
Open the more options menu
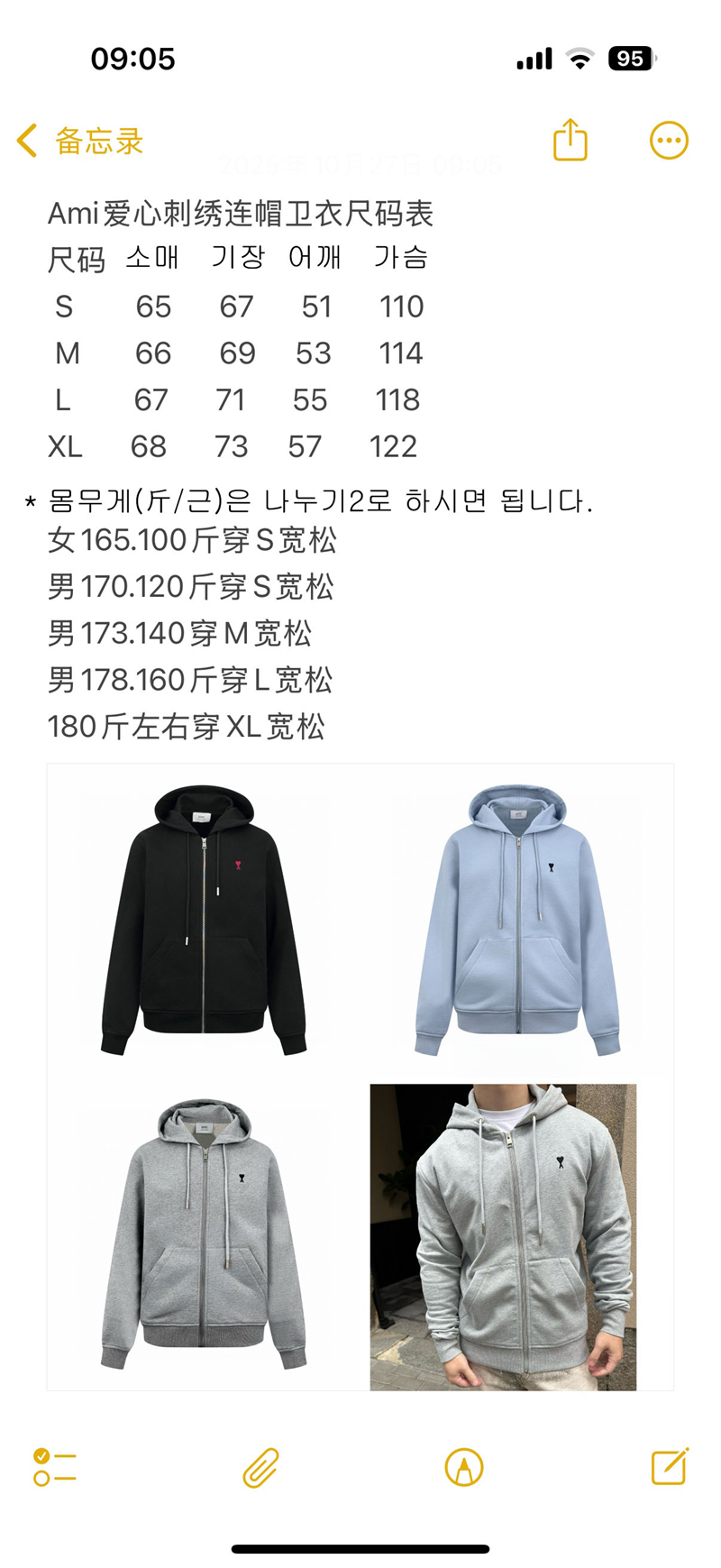[669, 141]
